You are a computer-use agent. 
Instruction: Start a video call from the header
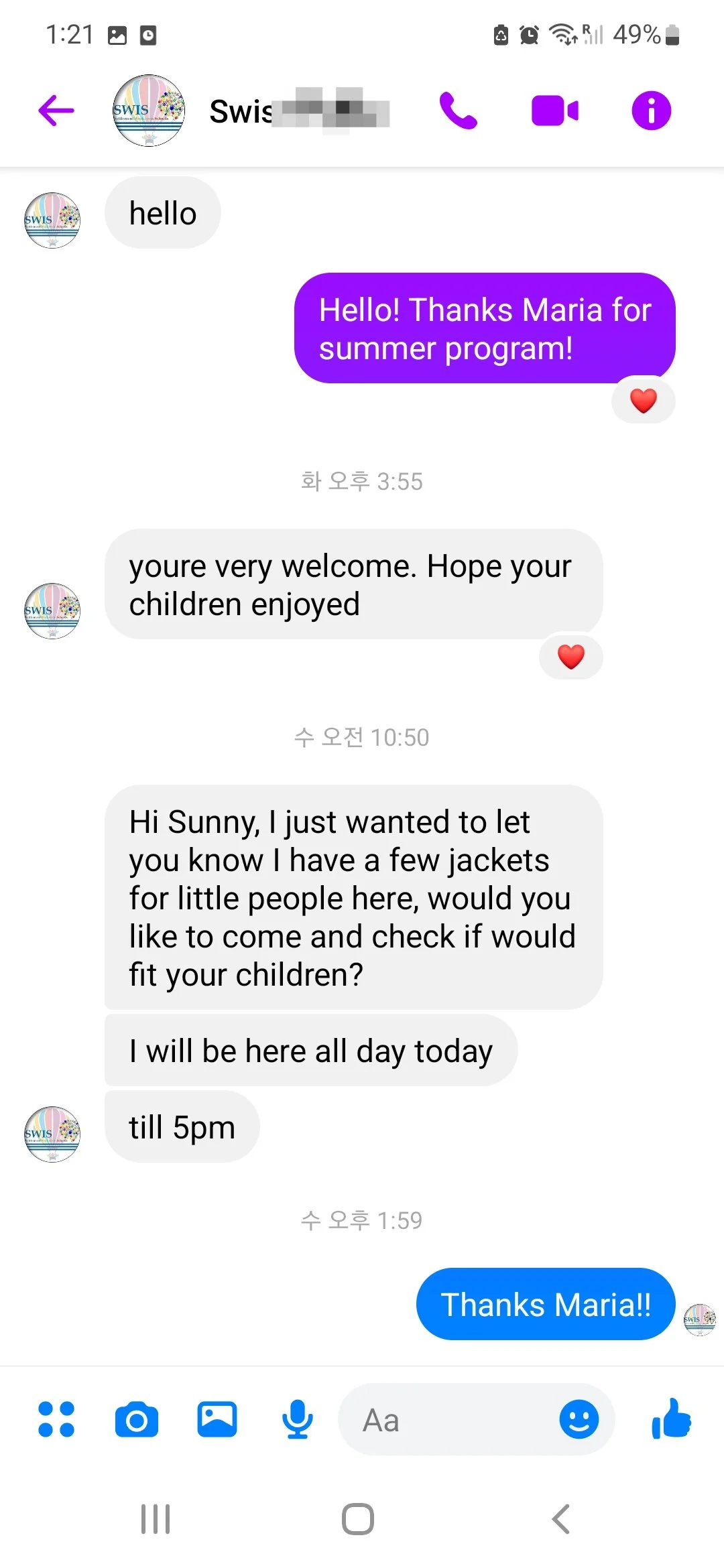point(554,111)
